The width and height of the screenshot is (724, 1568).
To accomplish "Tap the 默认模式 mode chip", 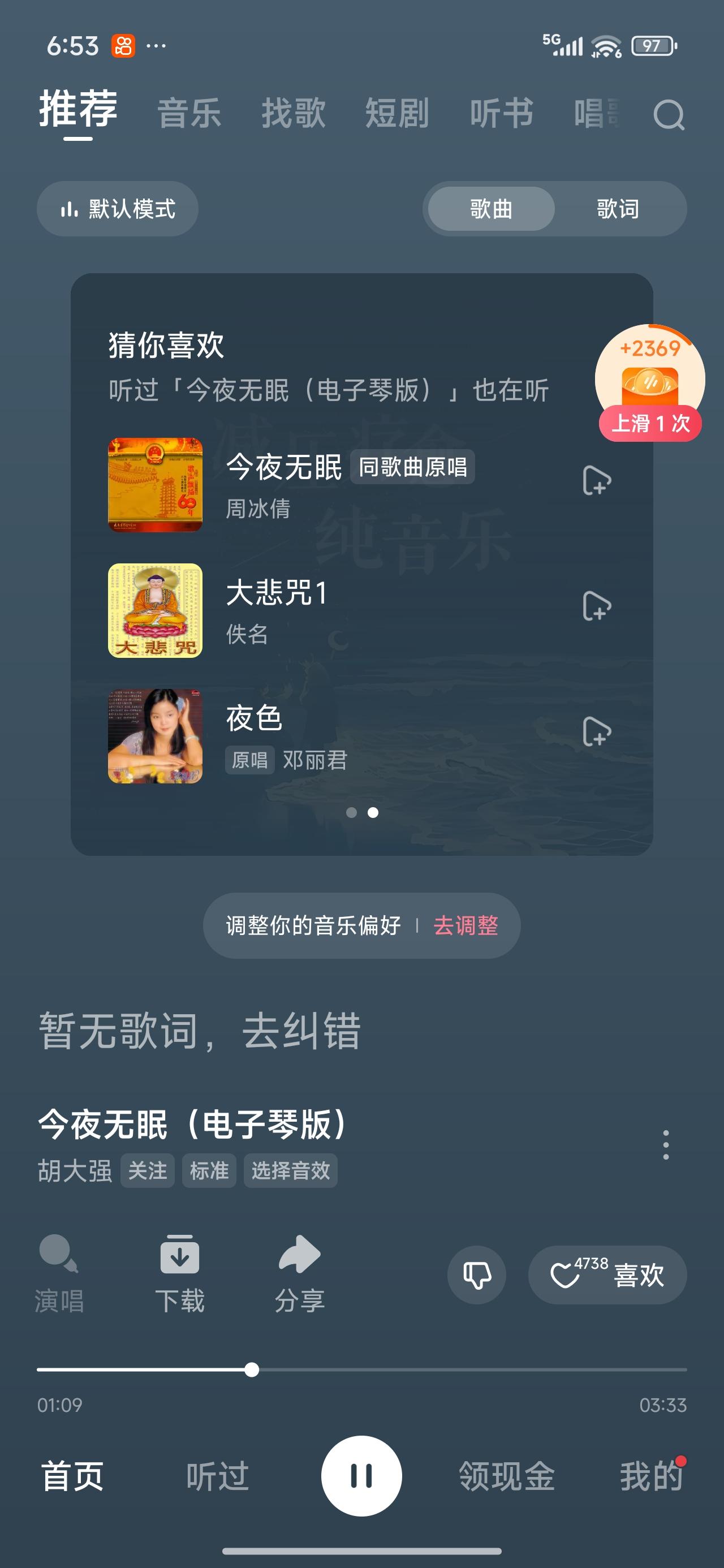I will [x=118, y=209].
